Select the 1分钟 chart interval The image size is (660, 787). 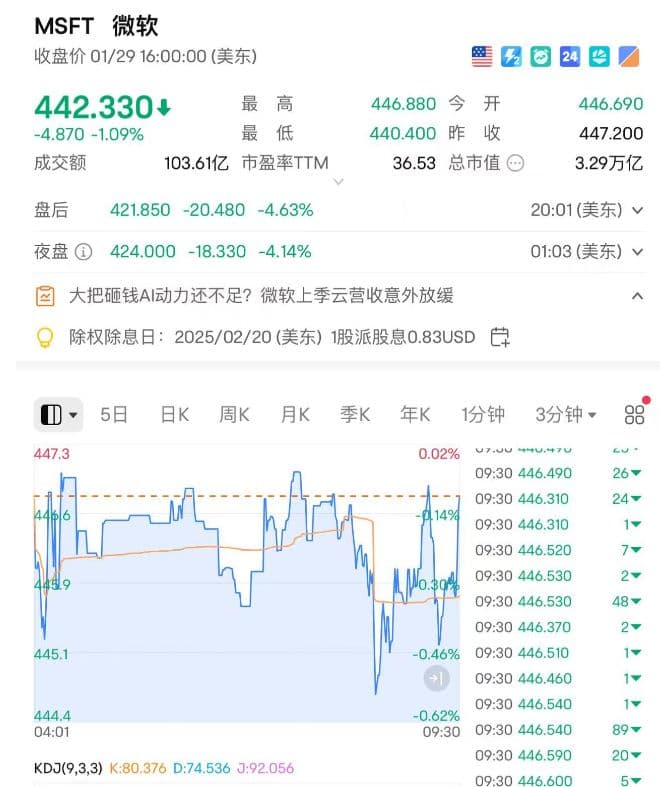point(483,414)
